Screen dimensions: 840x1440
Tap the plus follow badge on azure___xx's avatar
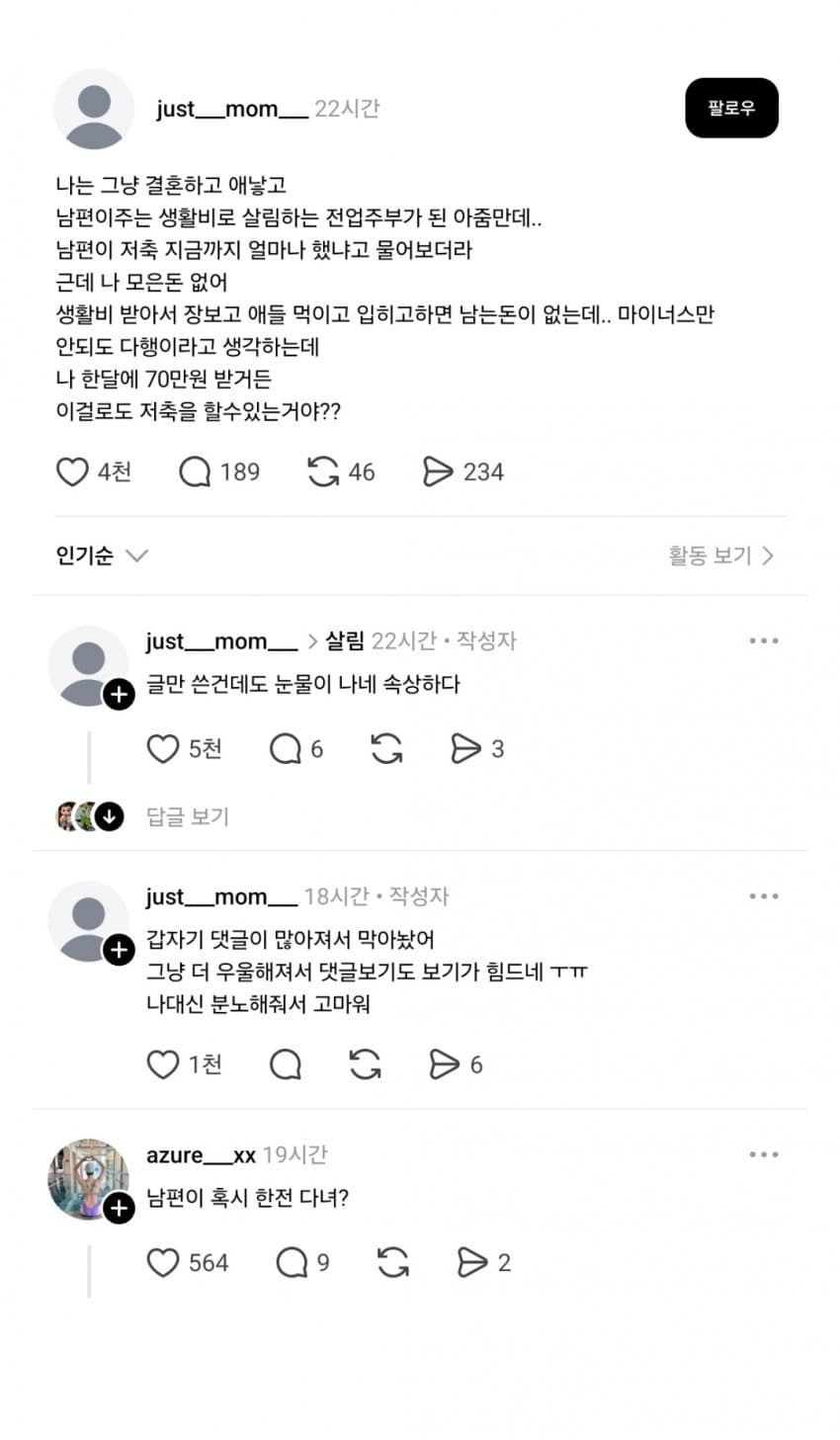tap(120, 1208)
